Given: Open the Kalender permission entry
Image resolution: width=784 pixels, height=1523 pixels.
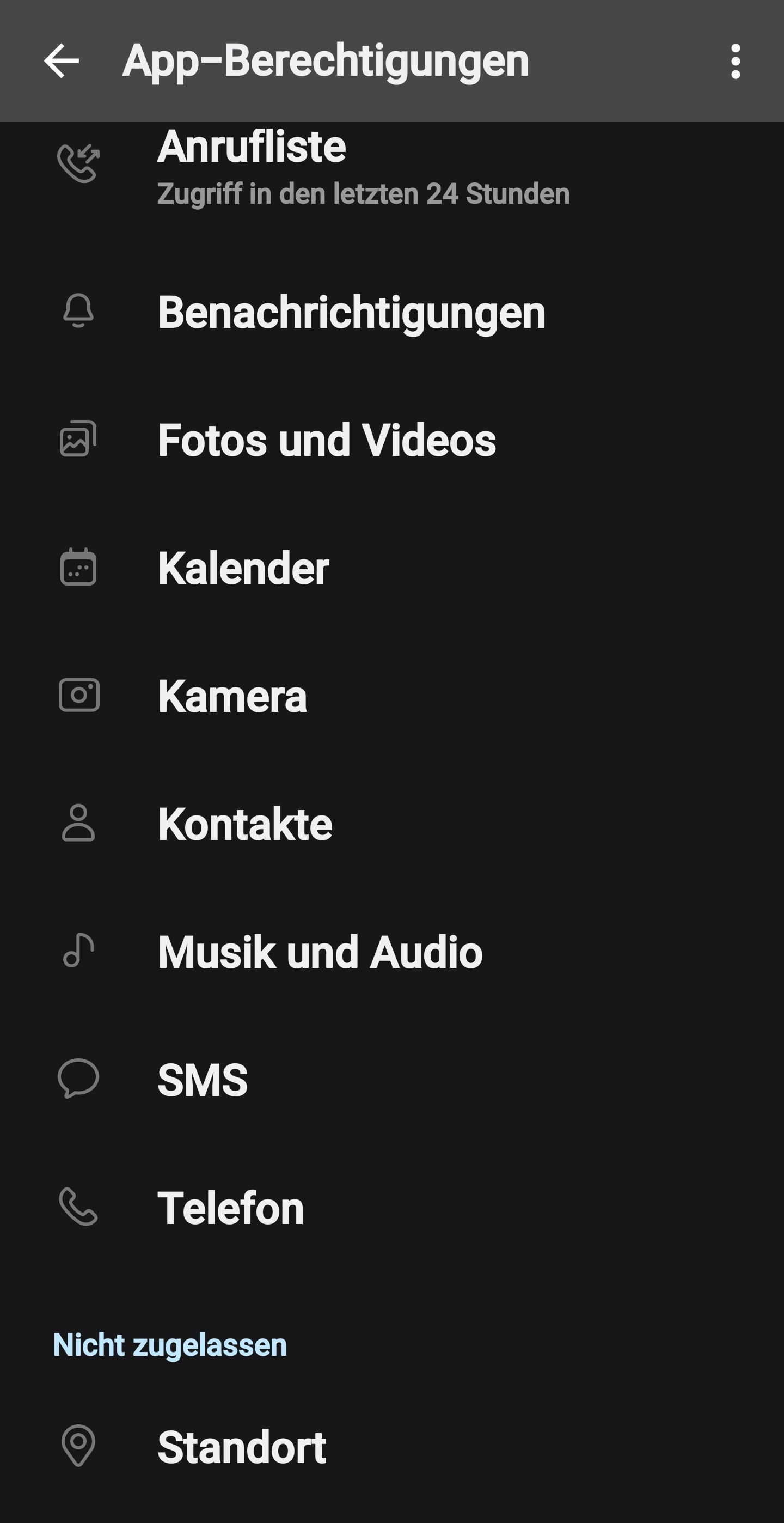Looking at the screenshot, I should click(x=354, y=568).
